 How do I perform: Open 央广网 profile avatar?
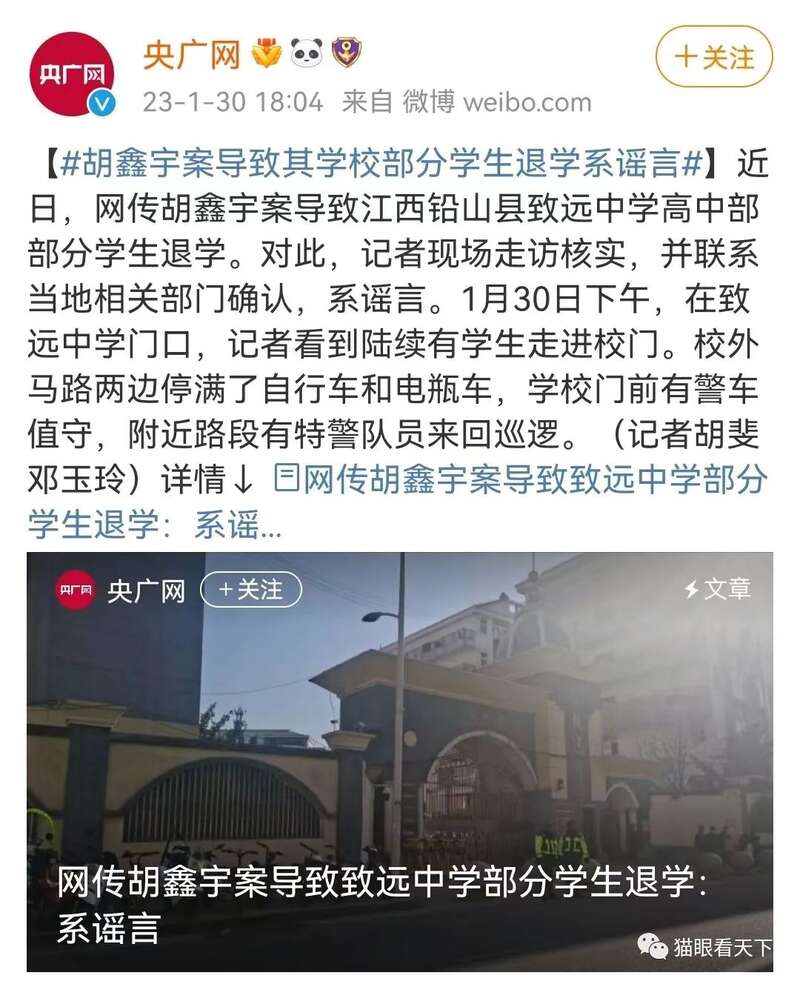tap(71, 74)
